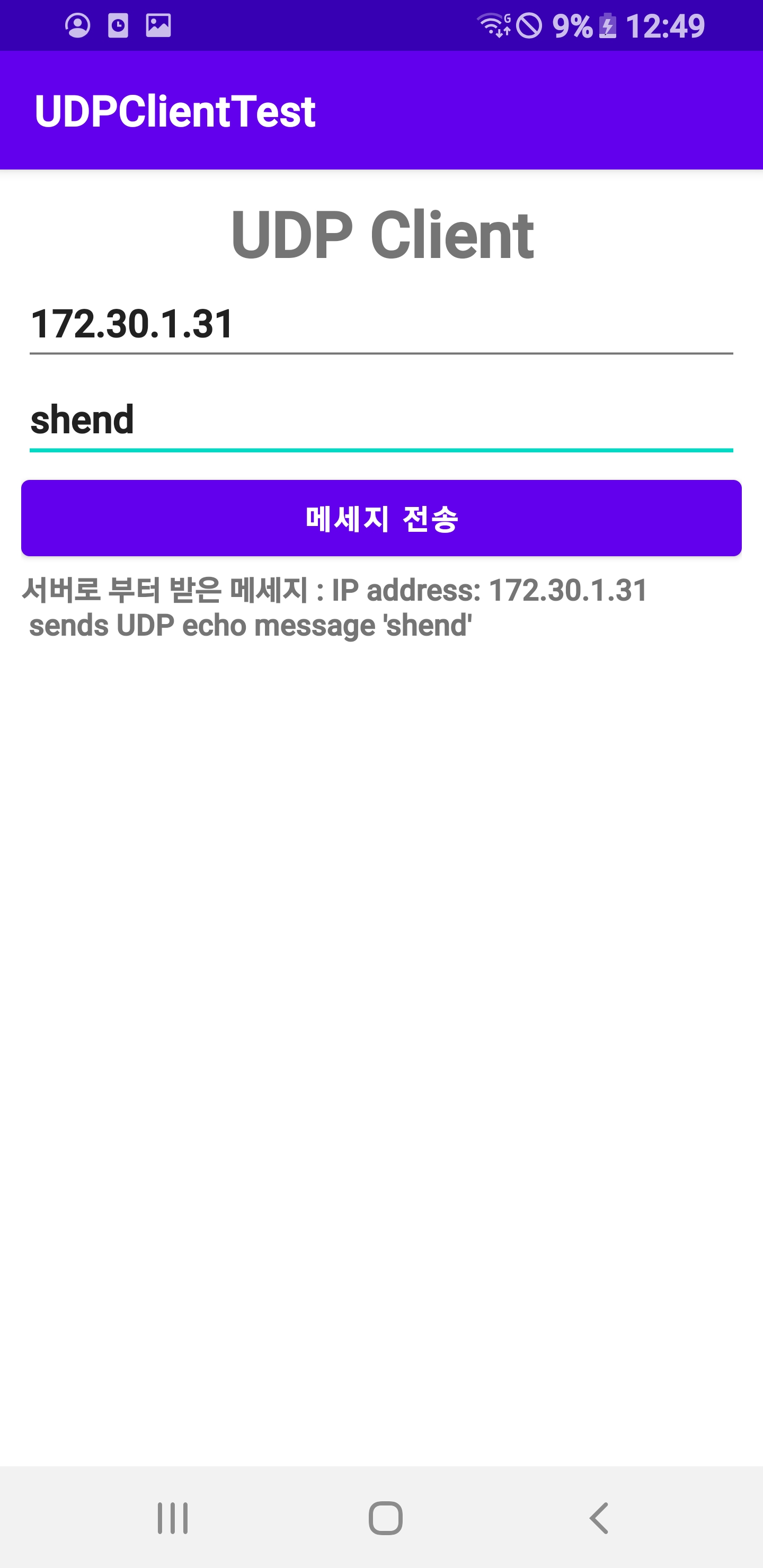Open recent apps from navigation bar

click(x=173, y=1518)
